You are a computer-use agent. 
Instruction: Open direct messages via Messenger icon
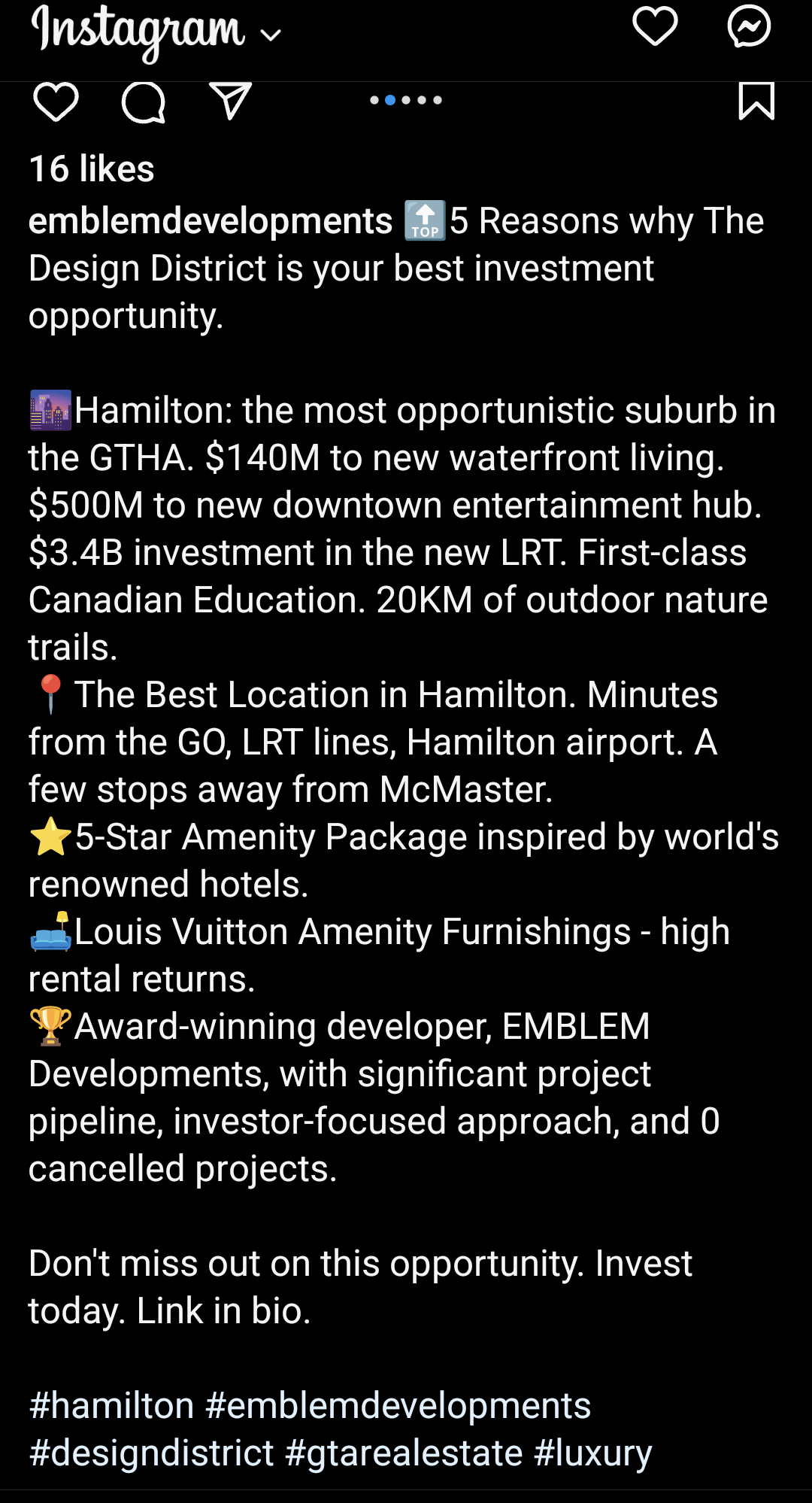749,27
